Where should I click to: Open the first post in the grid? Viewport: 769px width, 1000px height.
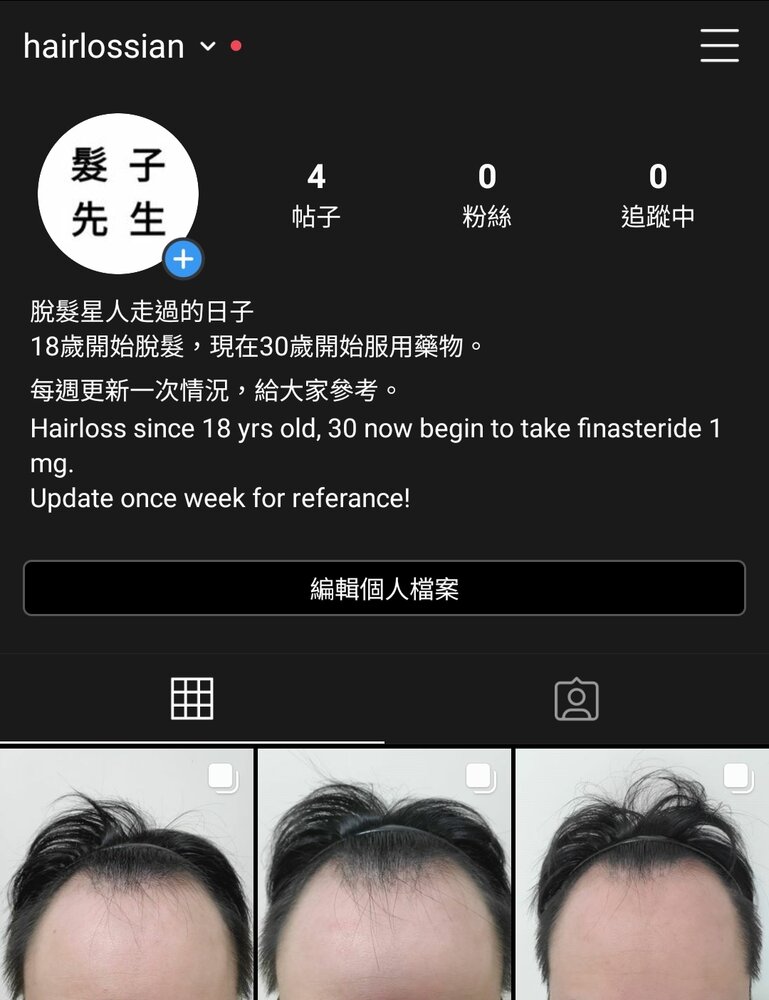(x=126, y=875)
